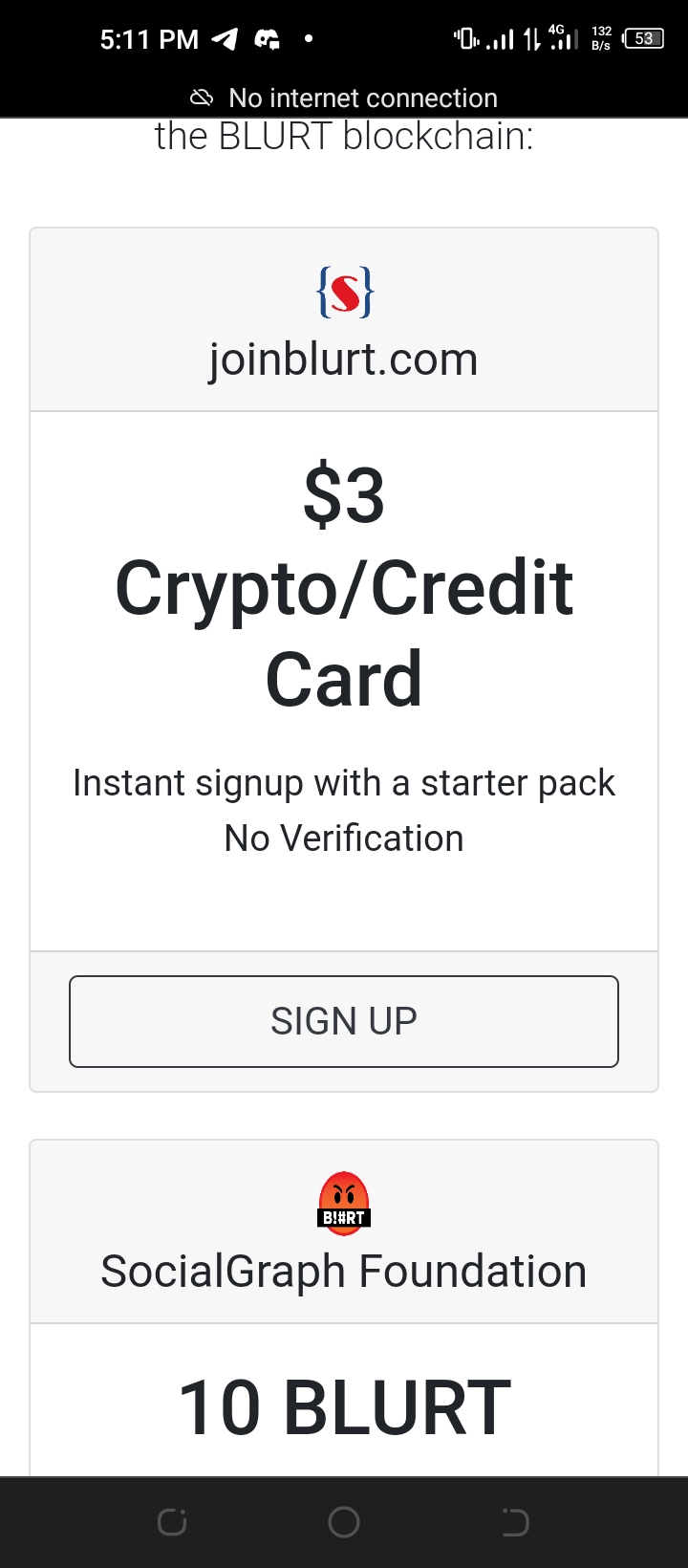Viewport: 688px width, 1568px height.
Task: Go back using the system back button
Action: 515,1522
